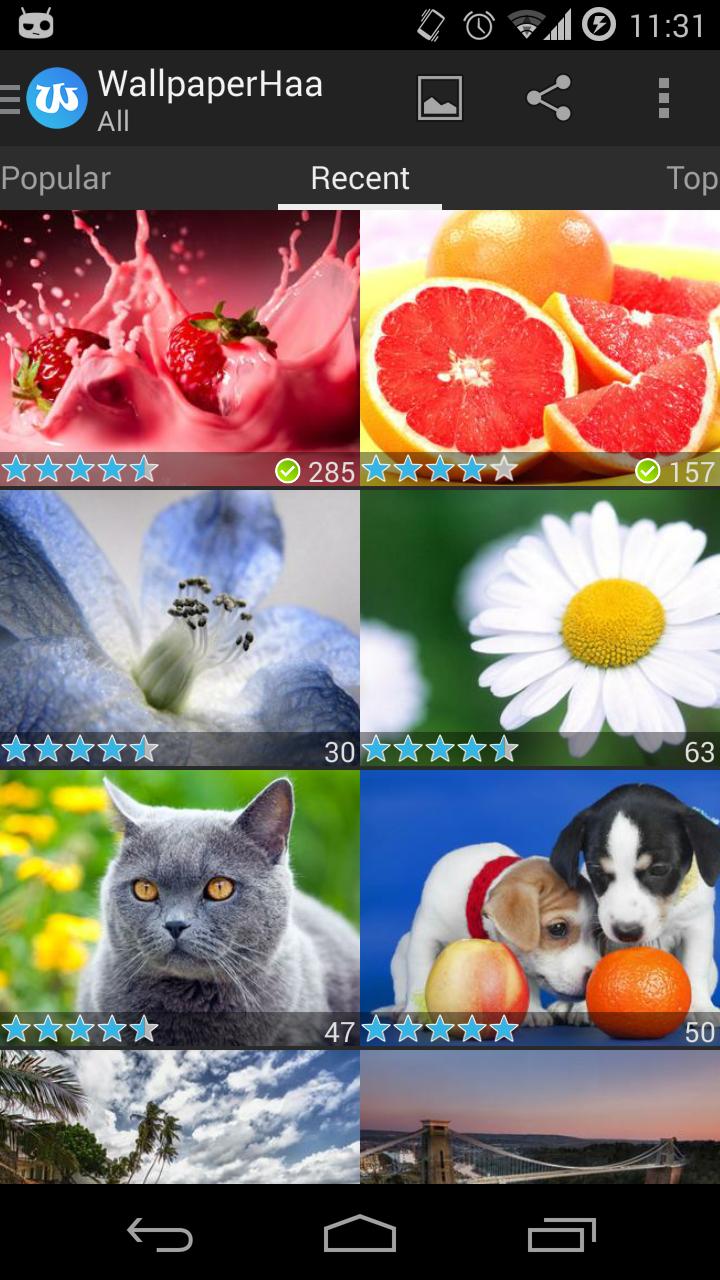Select the Recent tab
The width and height of the screenshot is (720, 1280).
(360, 179)
